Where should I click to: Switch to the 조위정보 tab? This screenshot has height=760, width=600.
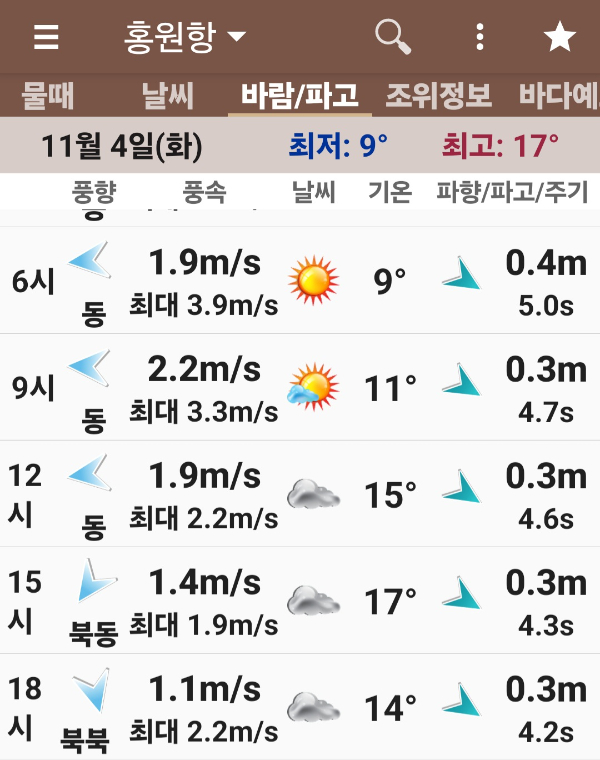439,96
